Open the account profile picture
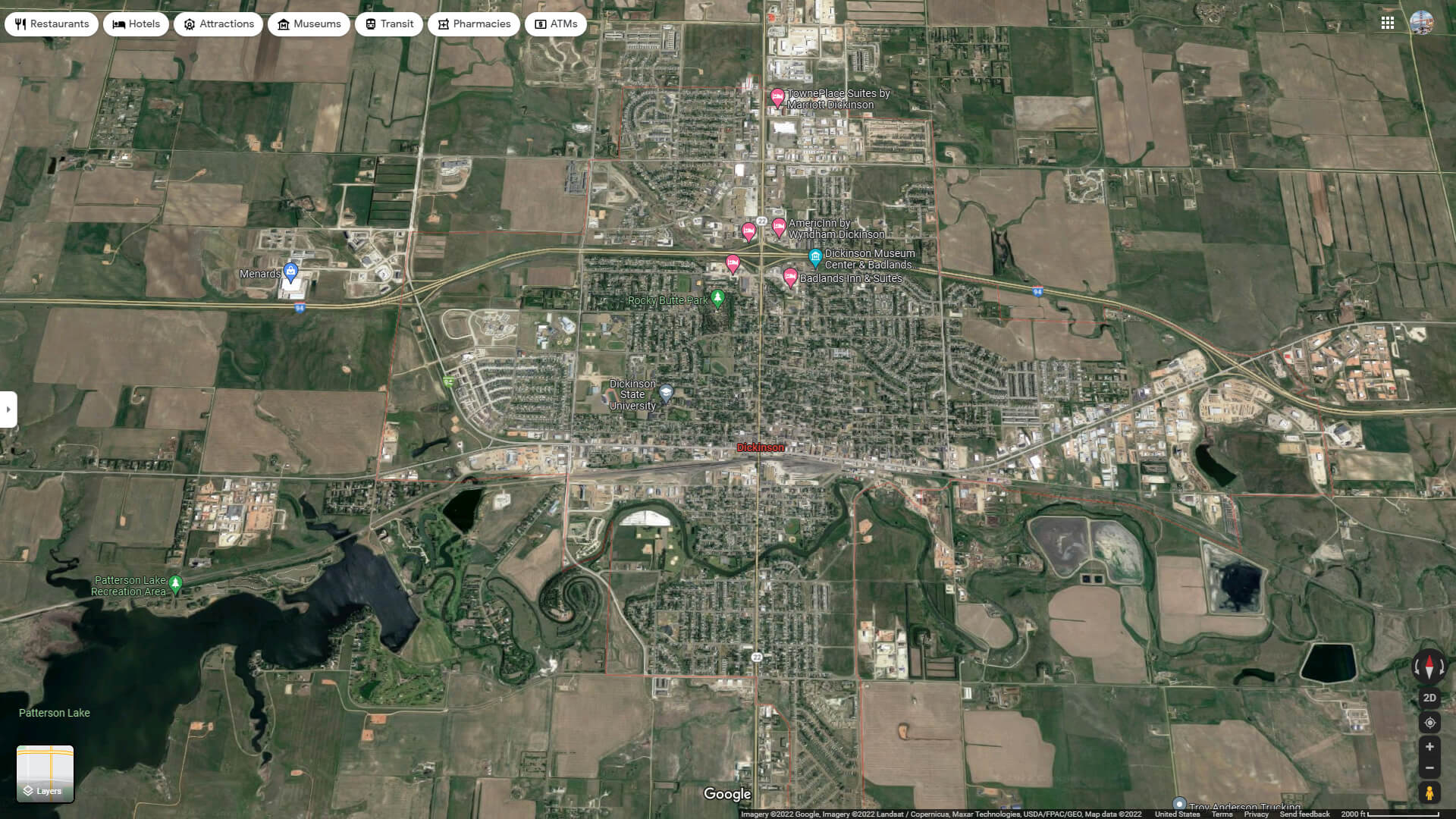The width and height of the screenshot is (1456, 819). [1422, 23]
